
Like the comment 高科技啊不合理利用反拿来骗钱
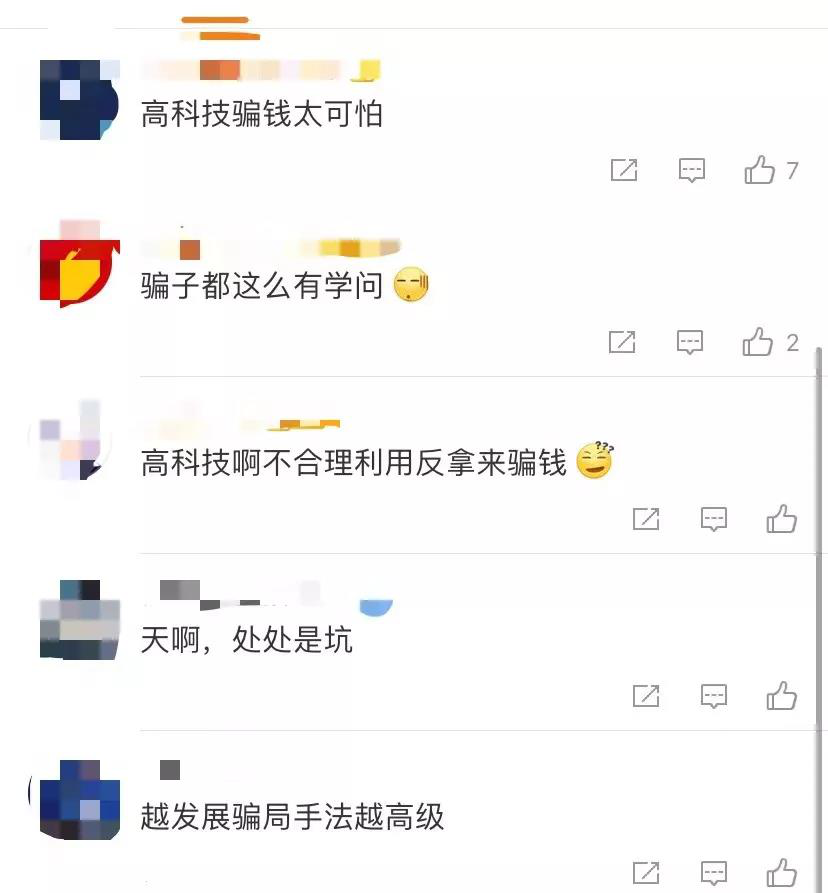tap(782, 519)
